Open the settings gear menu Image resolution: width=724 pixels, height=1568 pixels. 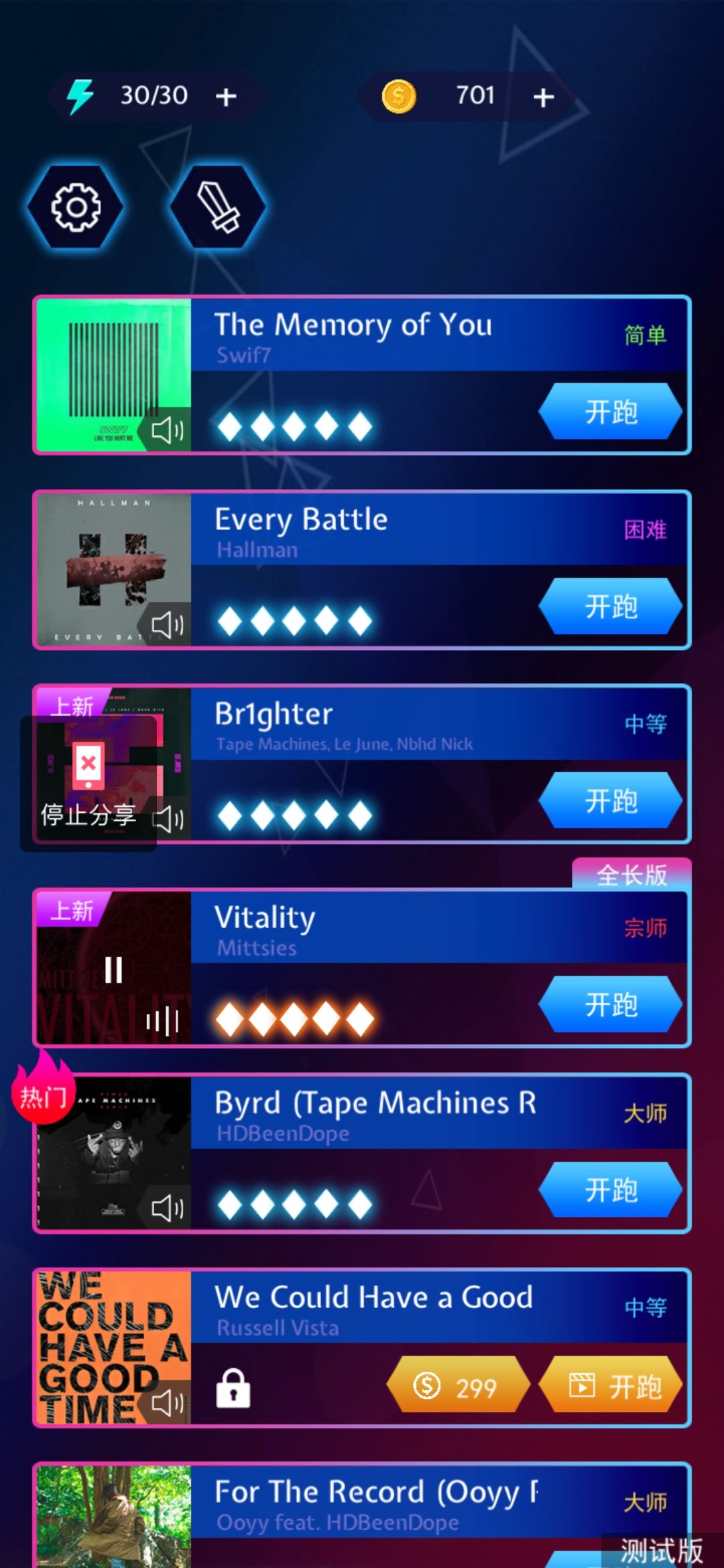click(x=76, y=208)
